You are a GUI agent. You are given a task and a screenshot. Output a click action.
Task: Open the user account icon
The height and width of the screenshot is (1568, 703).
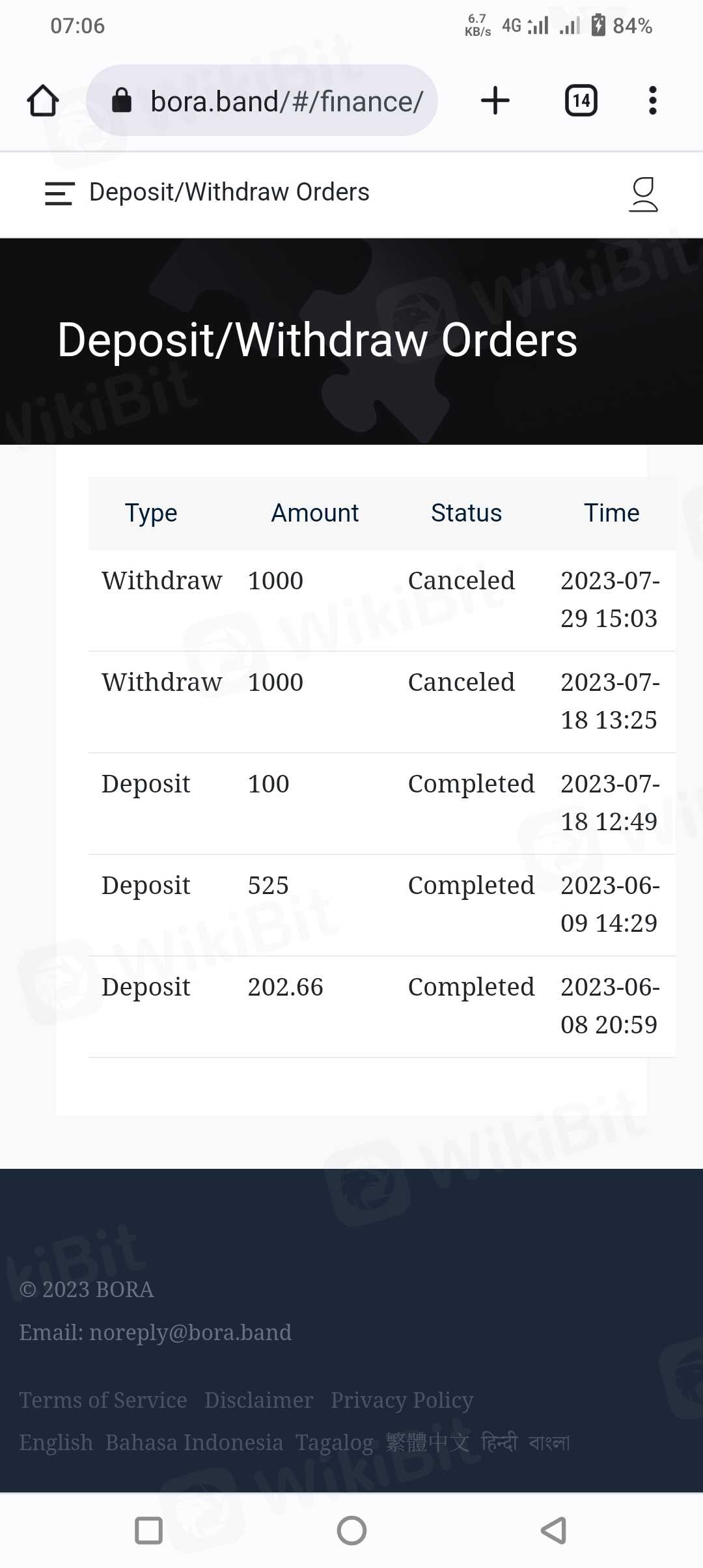643,194
